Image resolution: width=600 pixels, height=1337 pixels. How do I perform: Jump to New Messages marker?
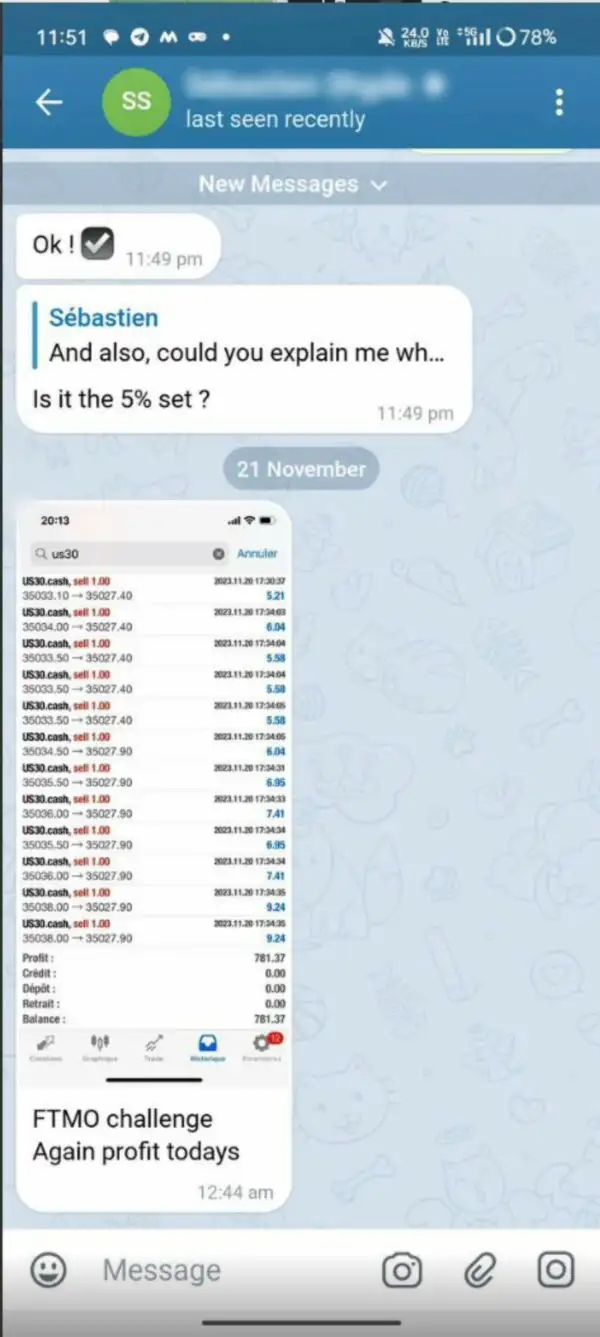pyautogui.click(x=292, y=184)
